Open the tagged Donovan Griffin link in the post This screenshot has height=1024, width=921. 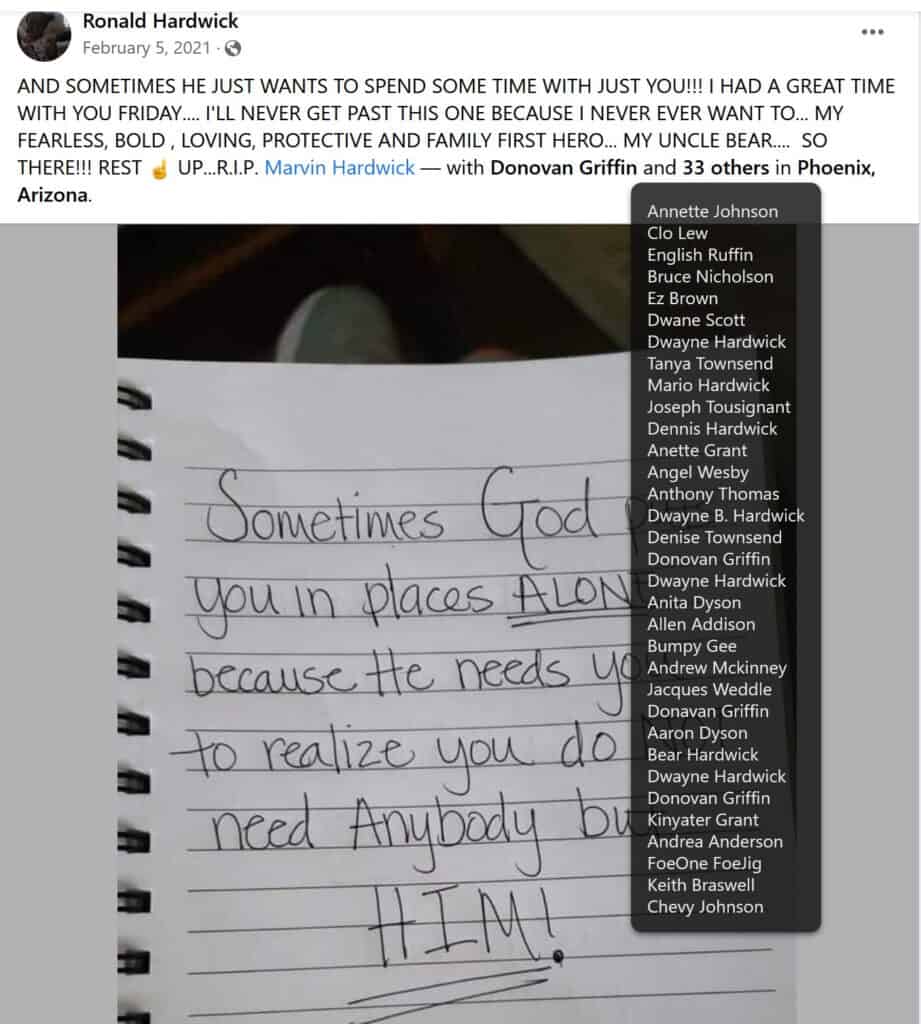(x=563, y=168)
